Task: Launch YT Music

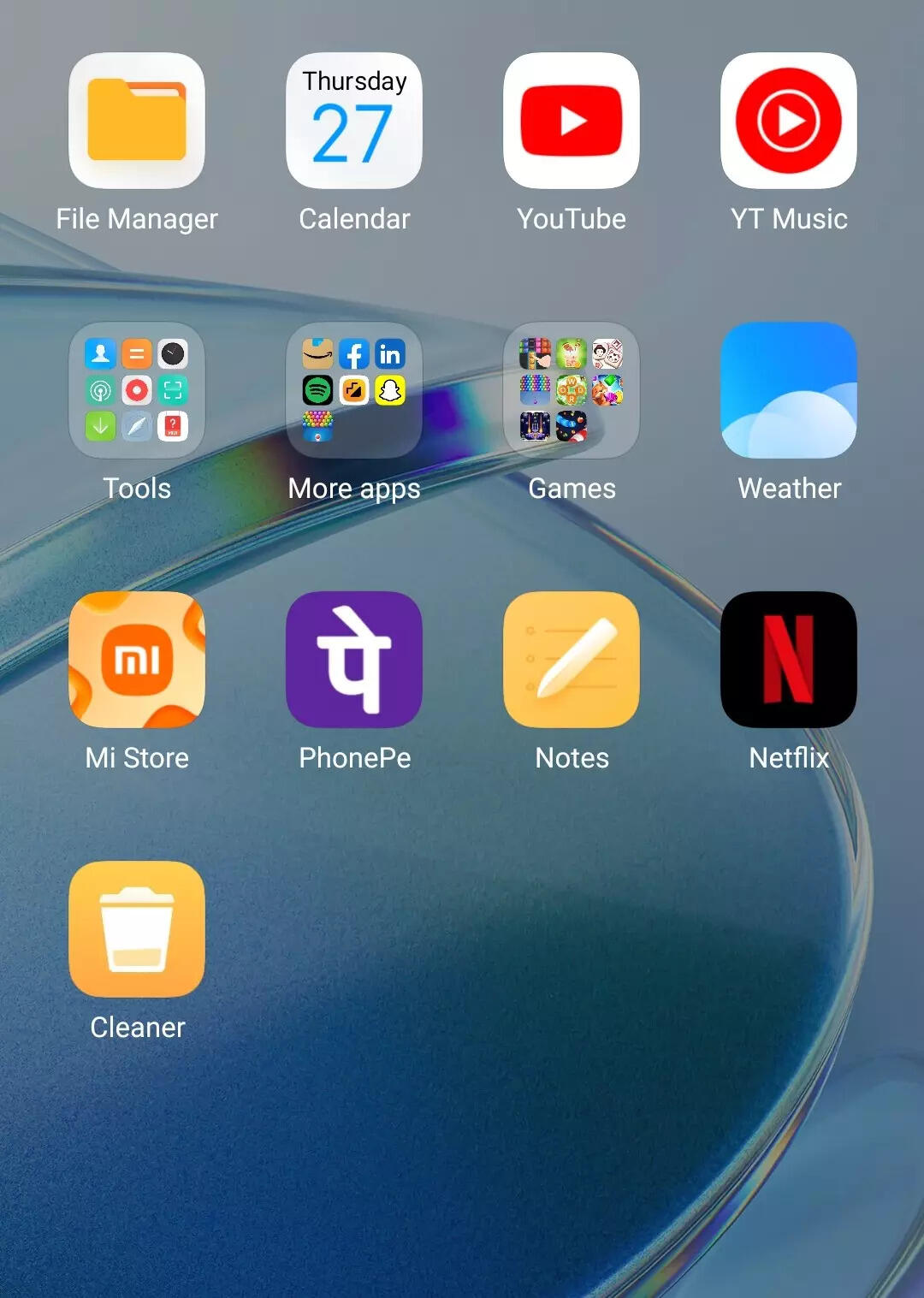Action: [x=789, y=121]
